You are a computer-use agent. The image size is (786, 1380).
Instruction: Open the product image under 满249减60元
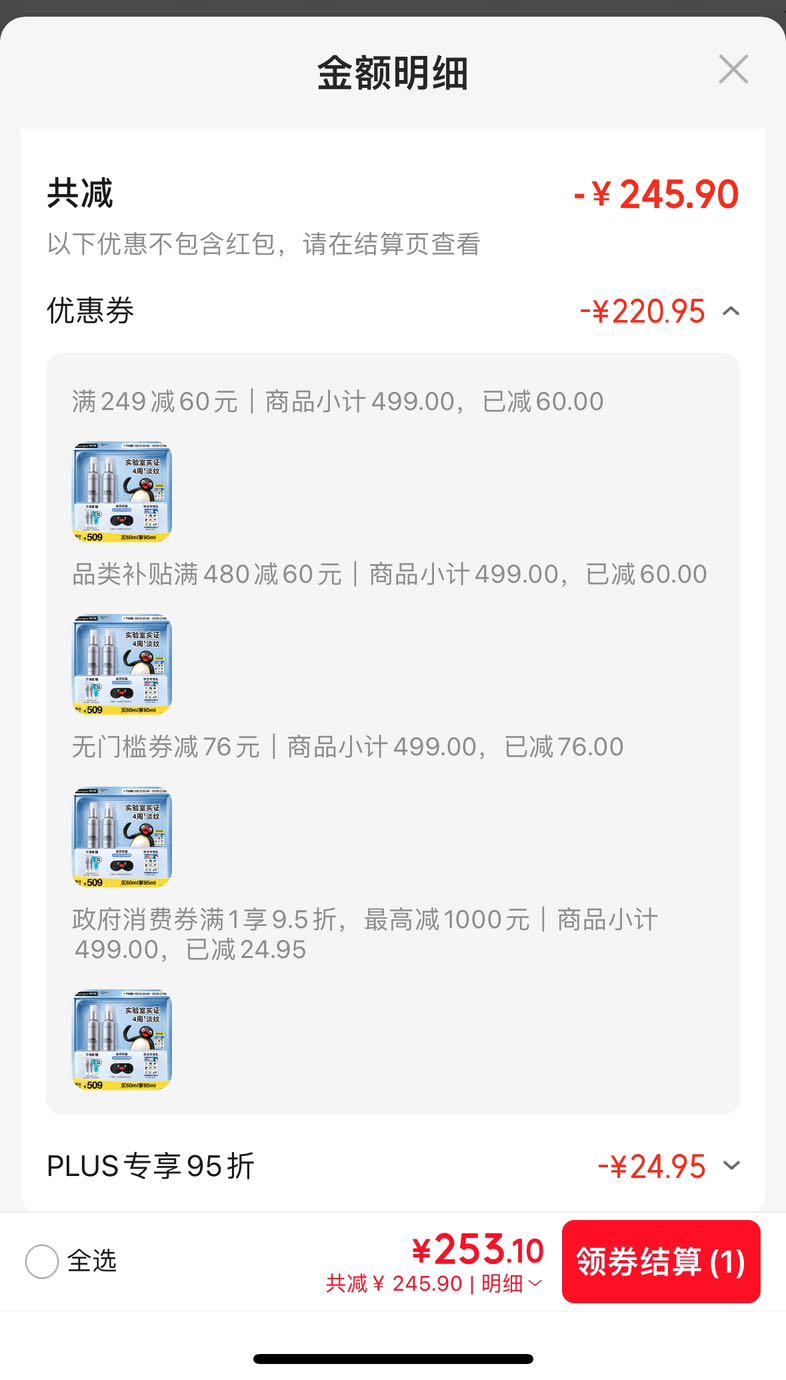point(122,492)
